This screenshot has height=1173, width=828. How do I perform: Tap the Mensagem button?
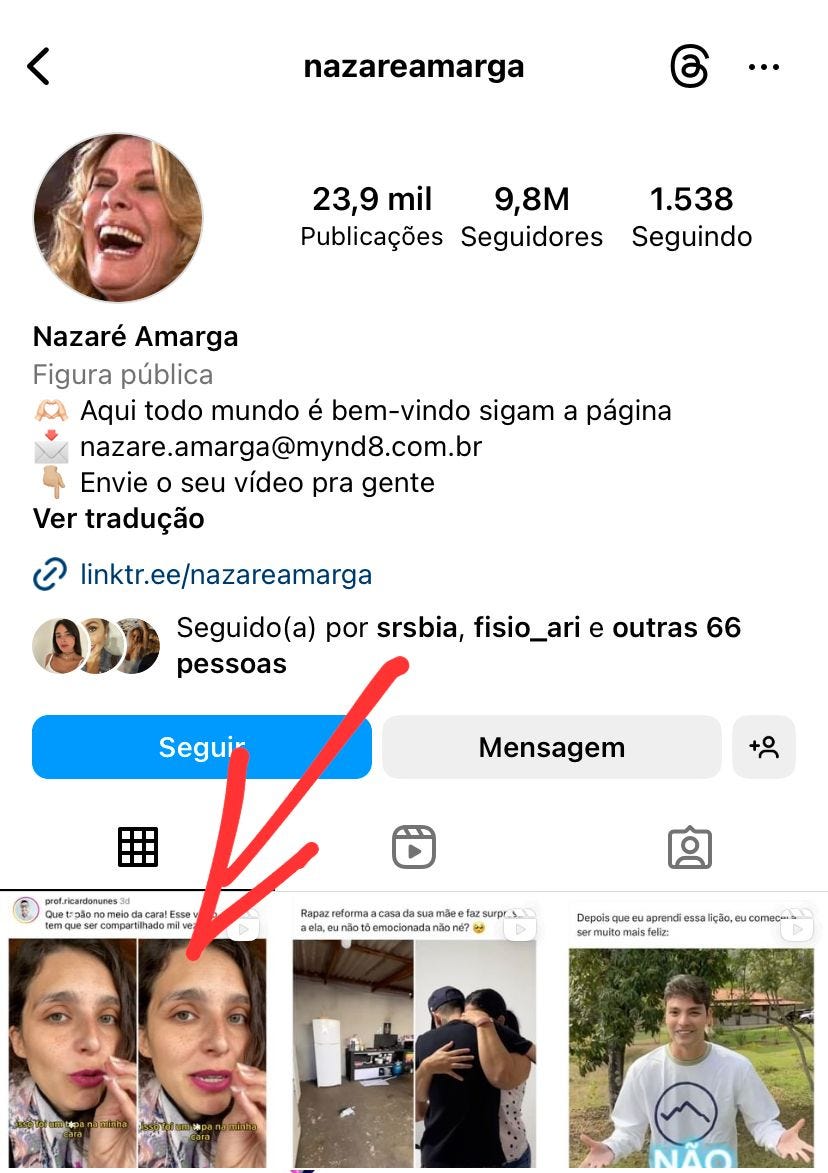551,747
